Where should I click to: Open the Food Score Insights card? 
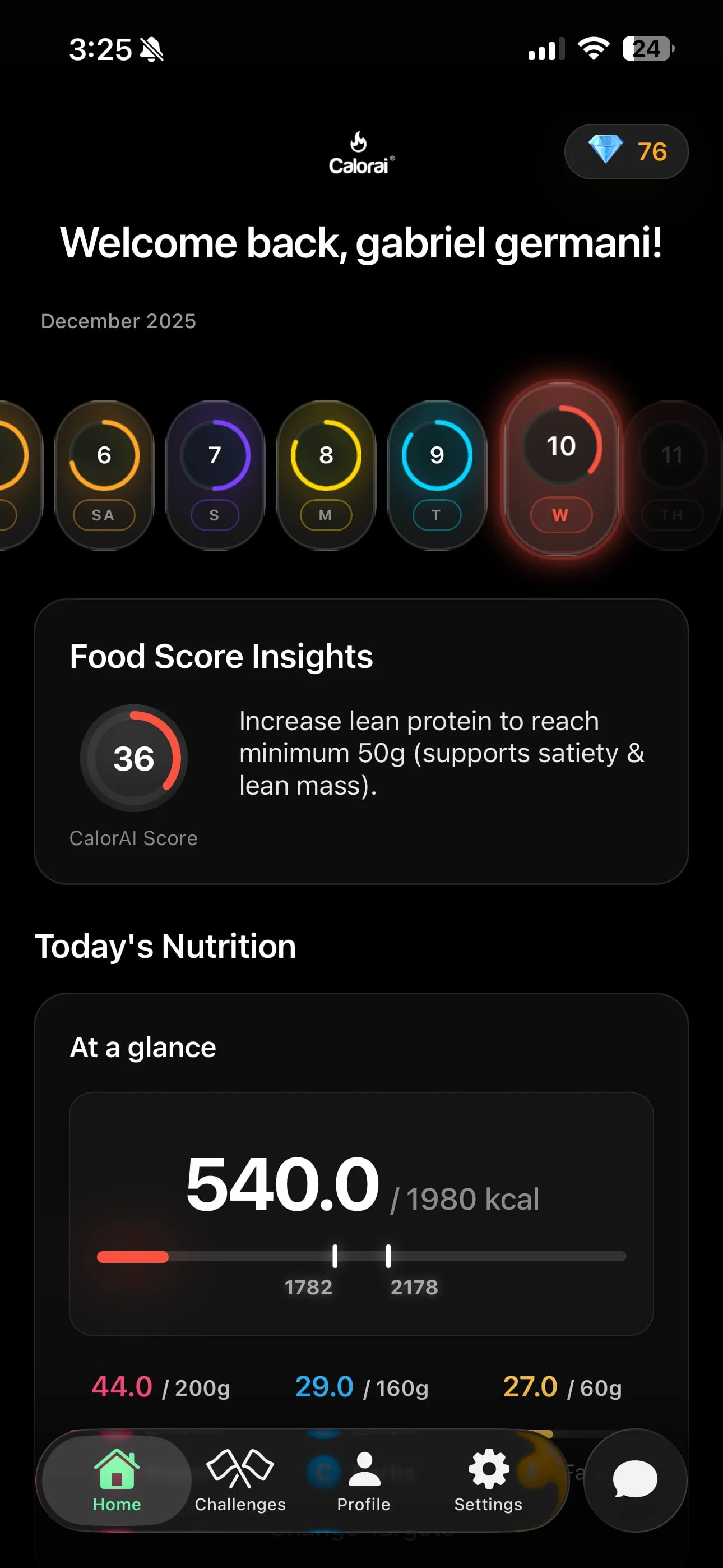pyautogui.click(x=361, y=741)
